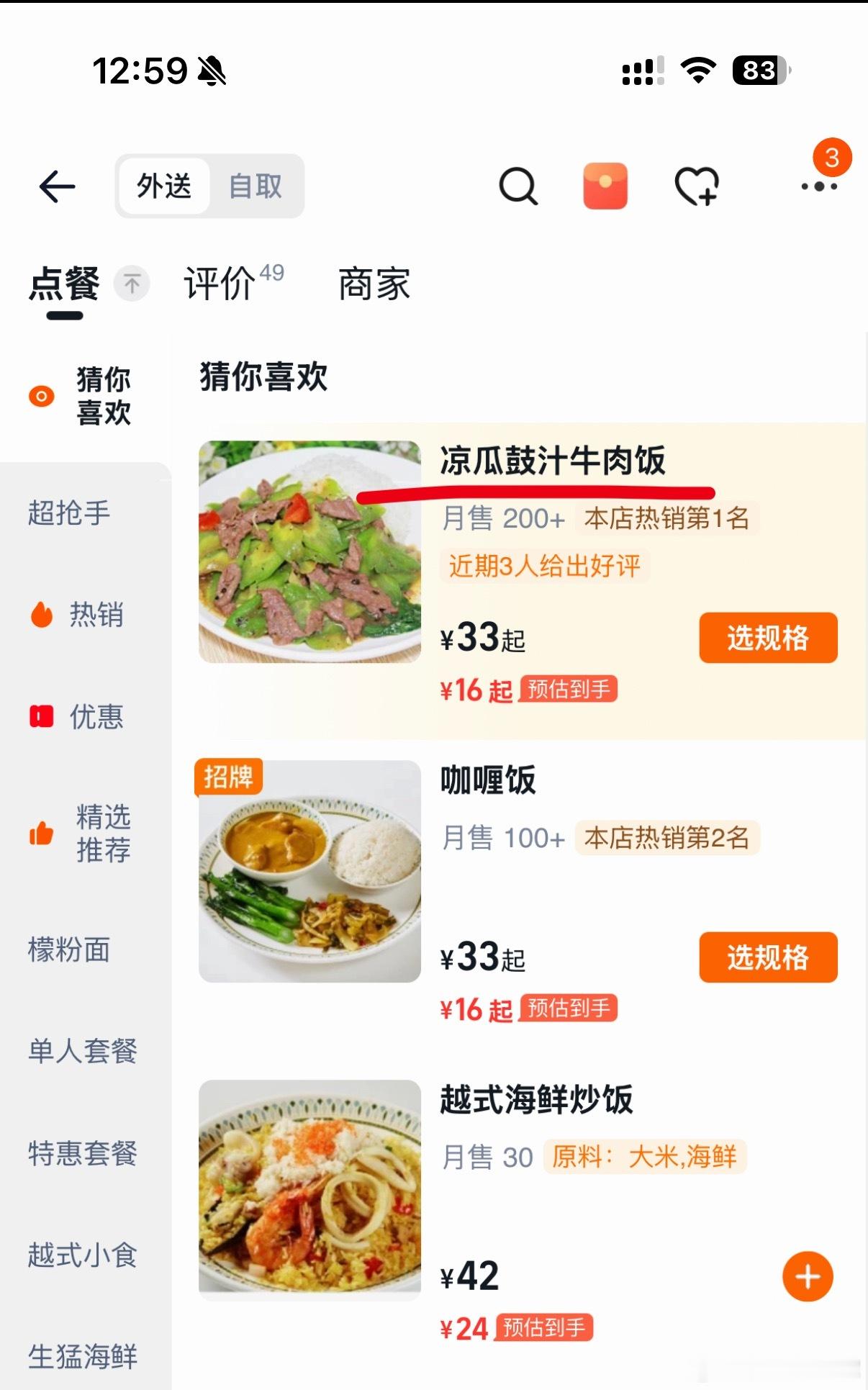Click 选规格 for 咖喱饭
Screen dimensions: 868x1390
tap(767, 958)
